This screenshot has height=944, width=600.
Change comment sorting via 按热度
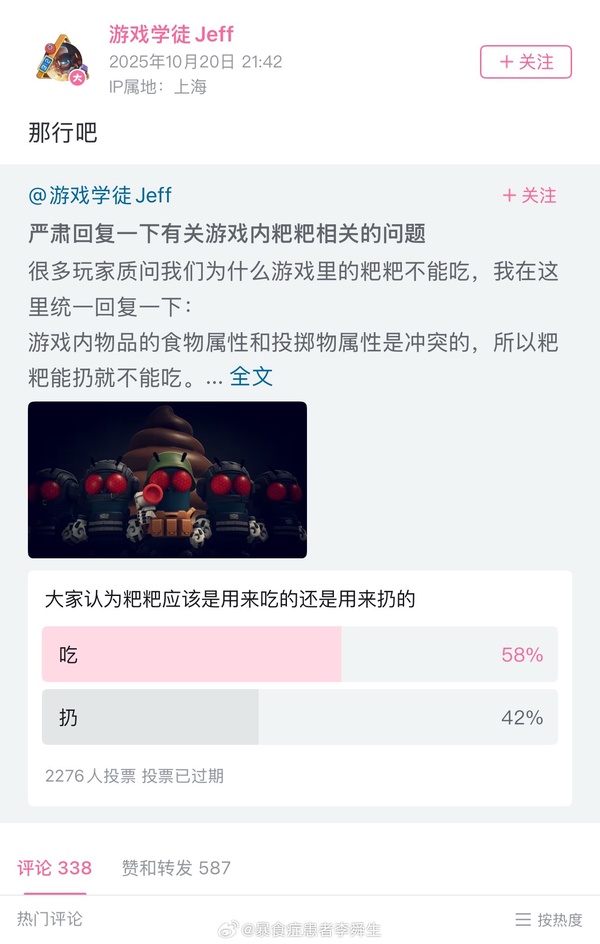point(549,920)
